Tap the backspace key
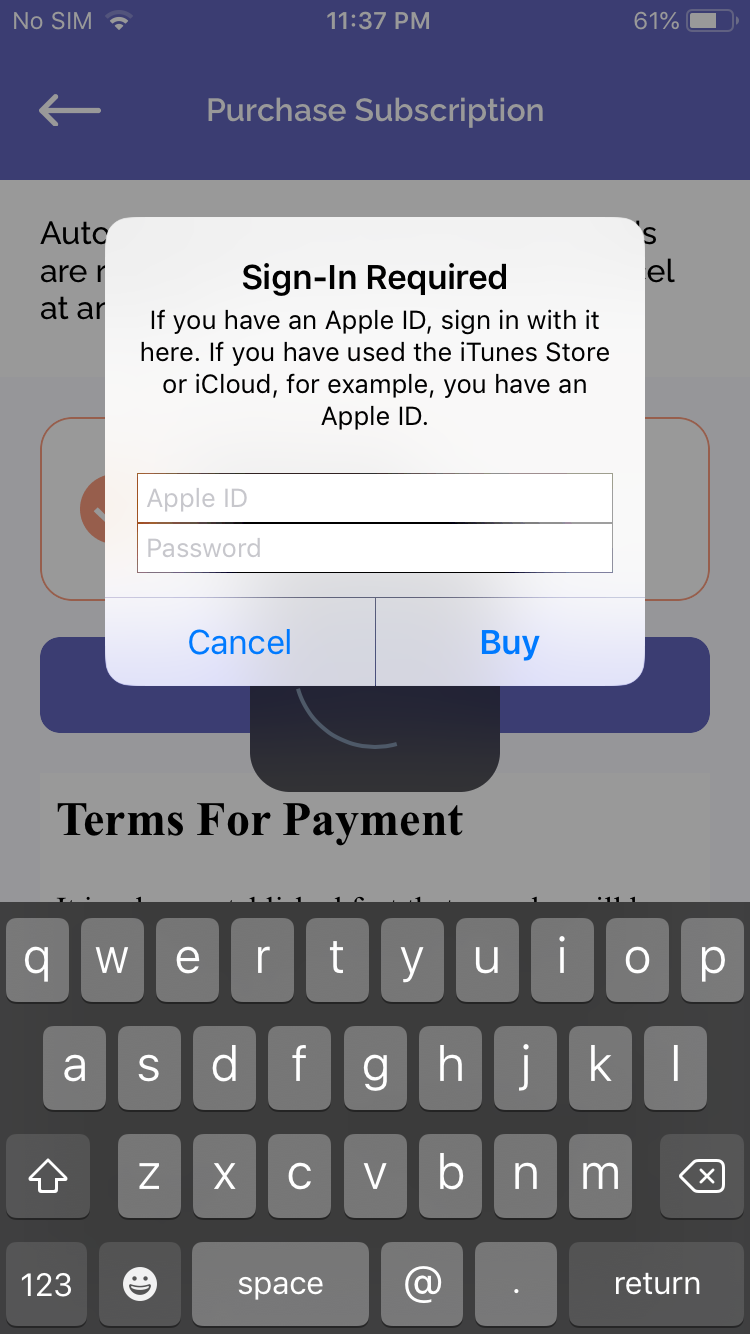The width and height of the screenshot is (750, 1334). [x=702, y=1176]
